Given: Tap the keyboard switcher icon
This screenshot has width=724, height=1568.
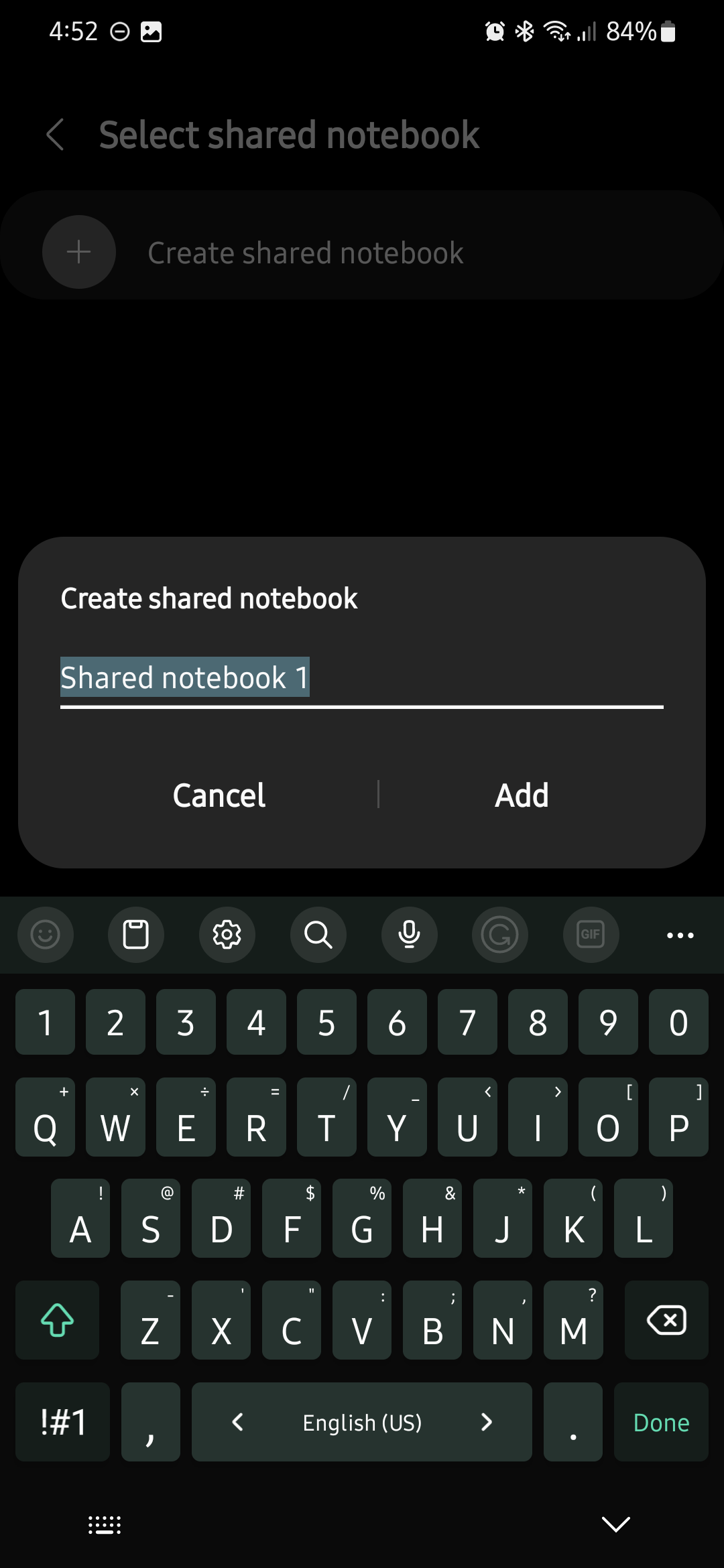Looking at the screenshot, I should [105, 1525].
